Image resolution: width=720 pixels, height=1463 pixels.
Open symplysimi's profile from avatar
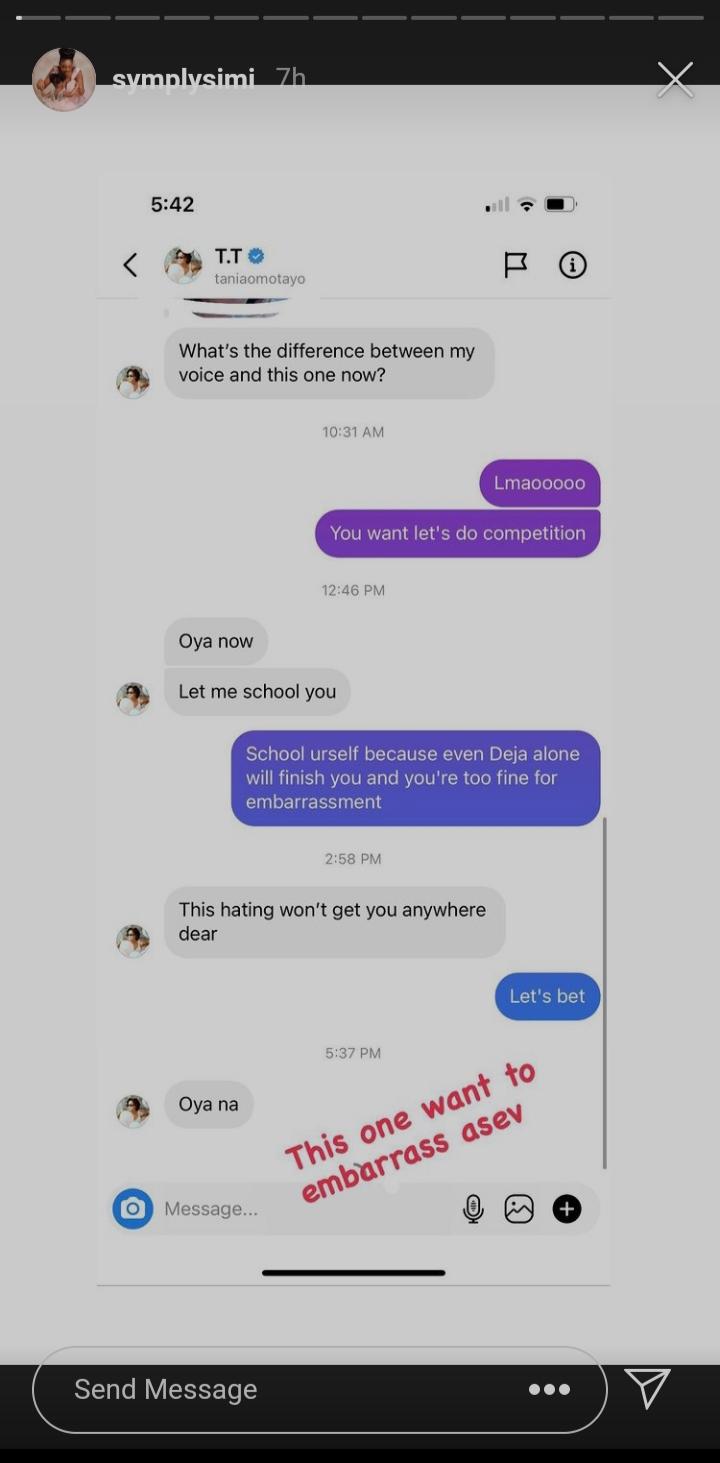[x=64, y=79]
